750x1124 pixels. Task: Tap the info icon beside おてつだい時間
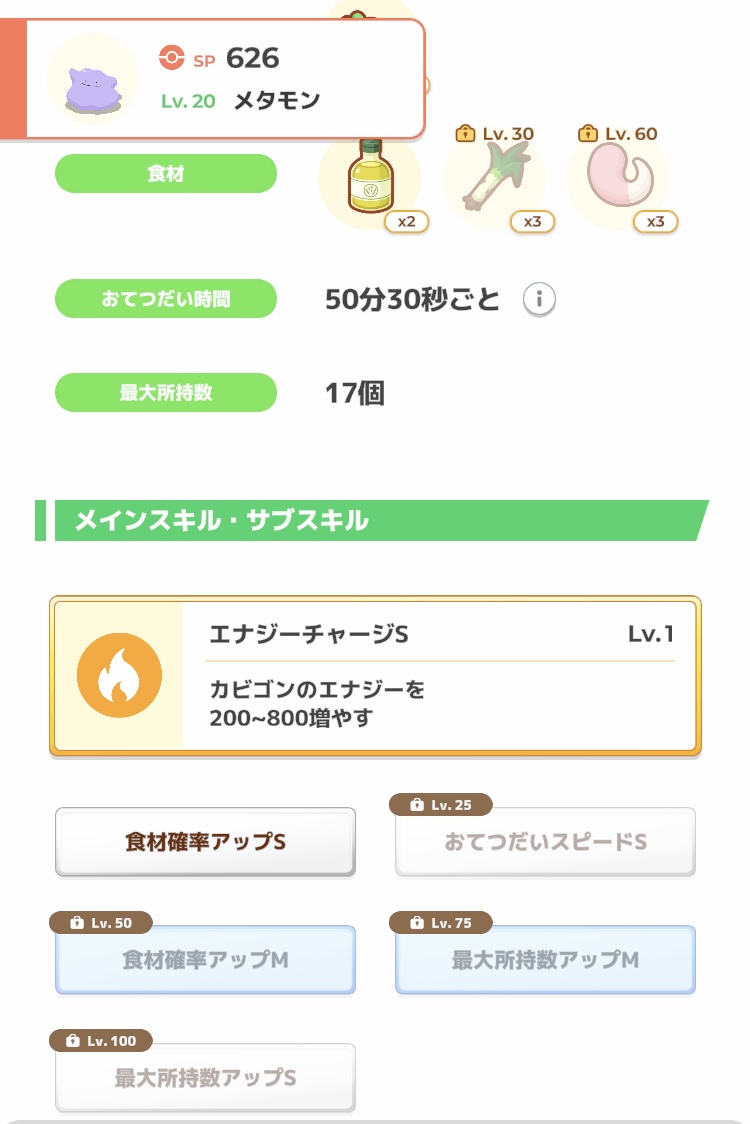click(x=538, y=299)
